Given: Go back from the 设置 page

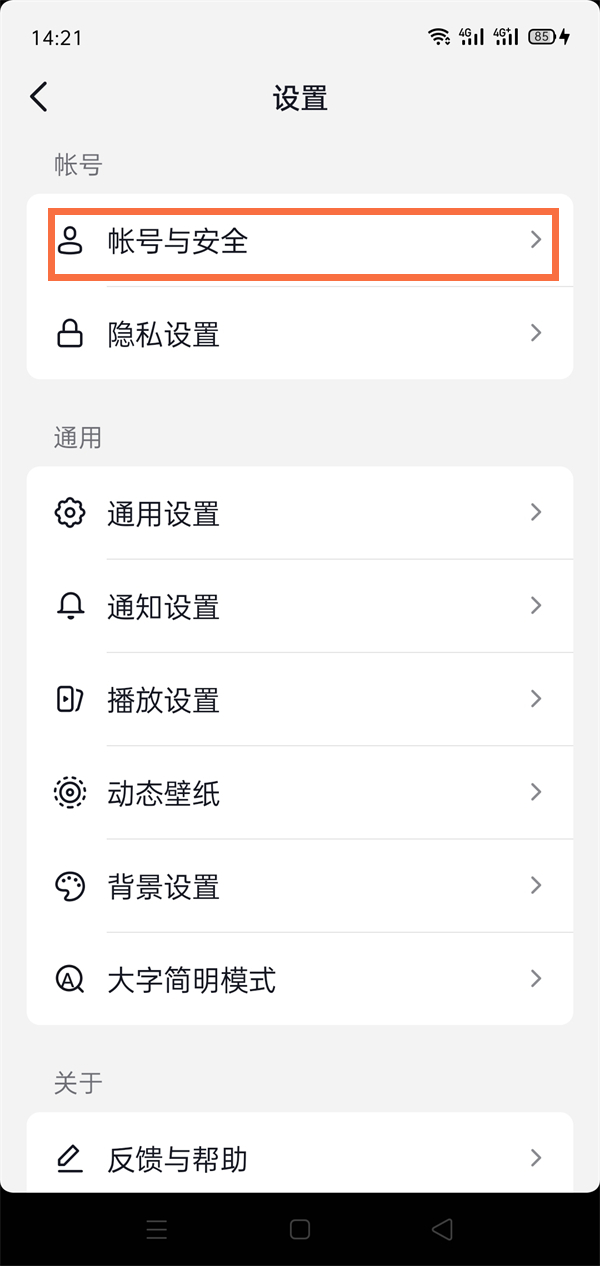Looking at the screenshot, I should click(39, 97).
